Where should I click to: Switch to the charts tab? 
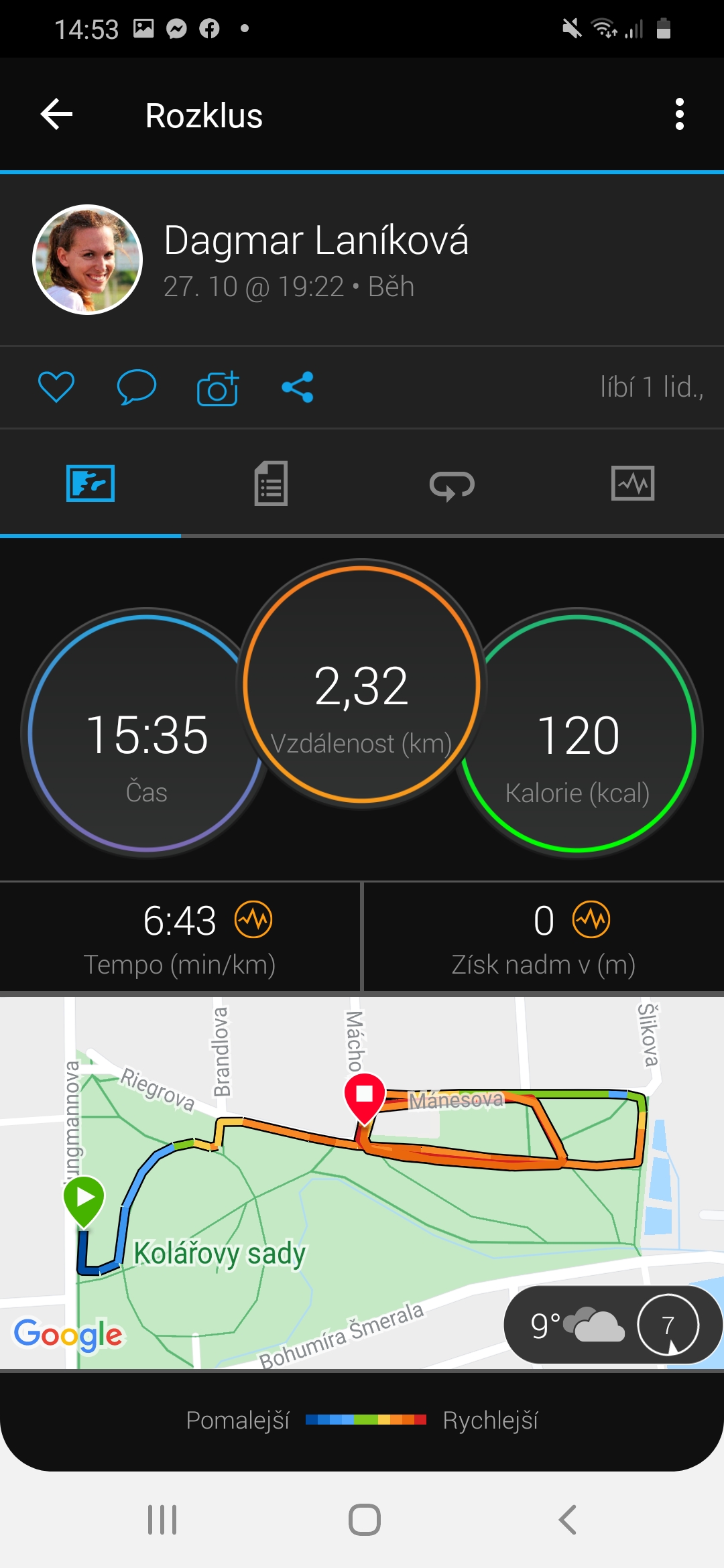click(x=633, y=483)
